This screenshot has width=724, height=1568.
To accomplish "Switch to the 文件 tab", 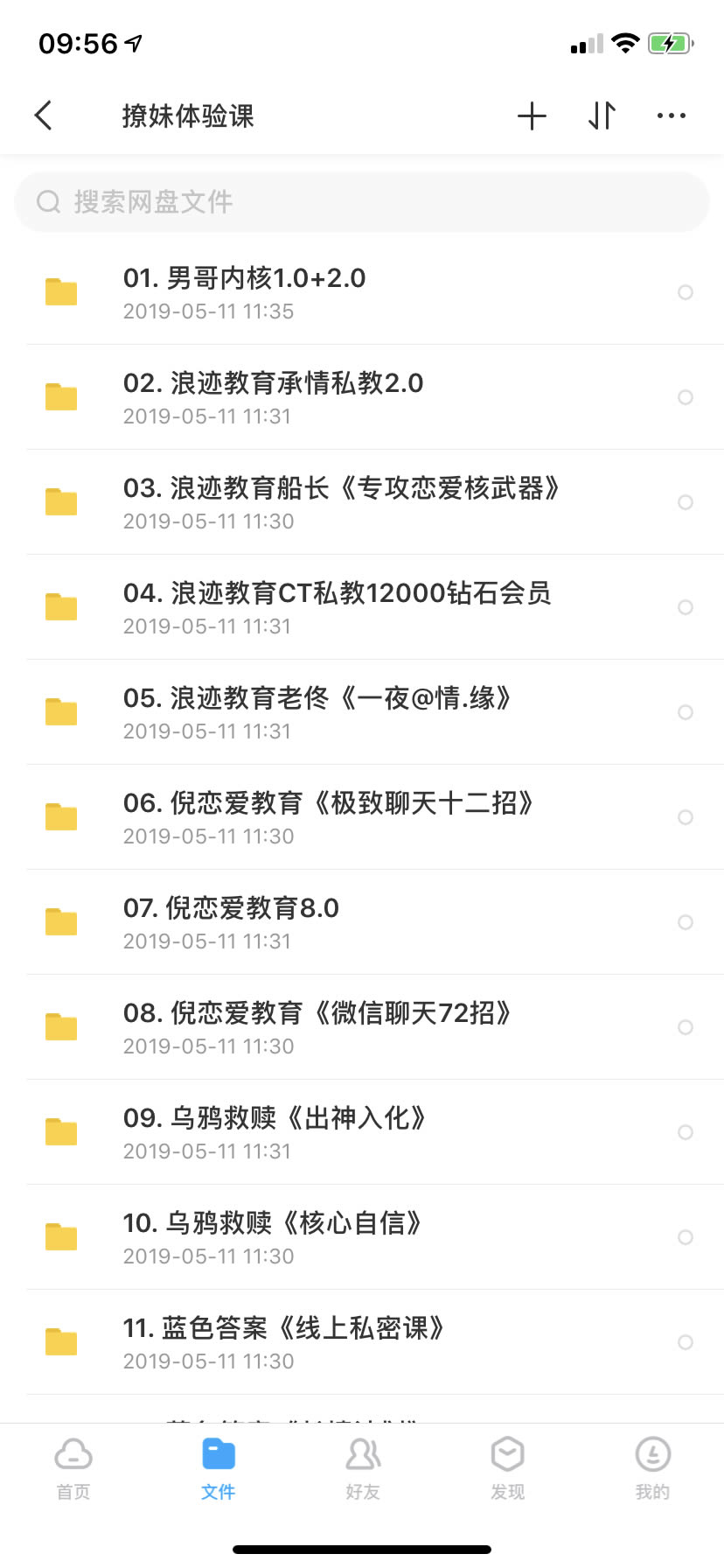I will point(218,1468).
